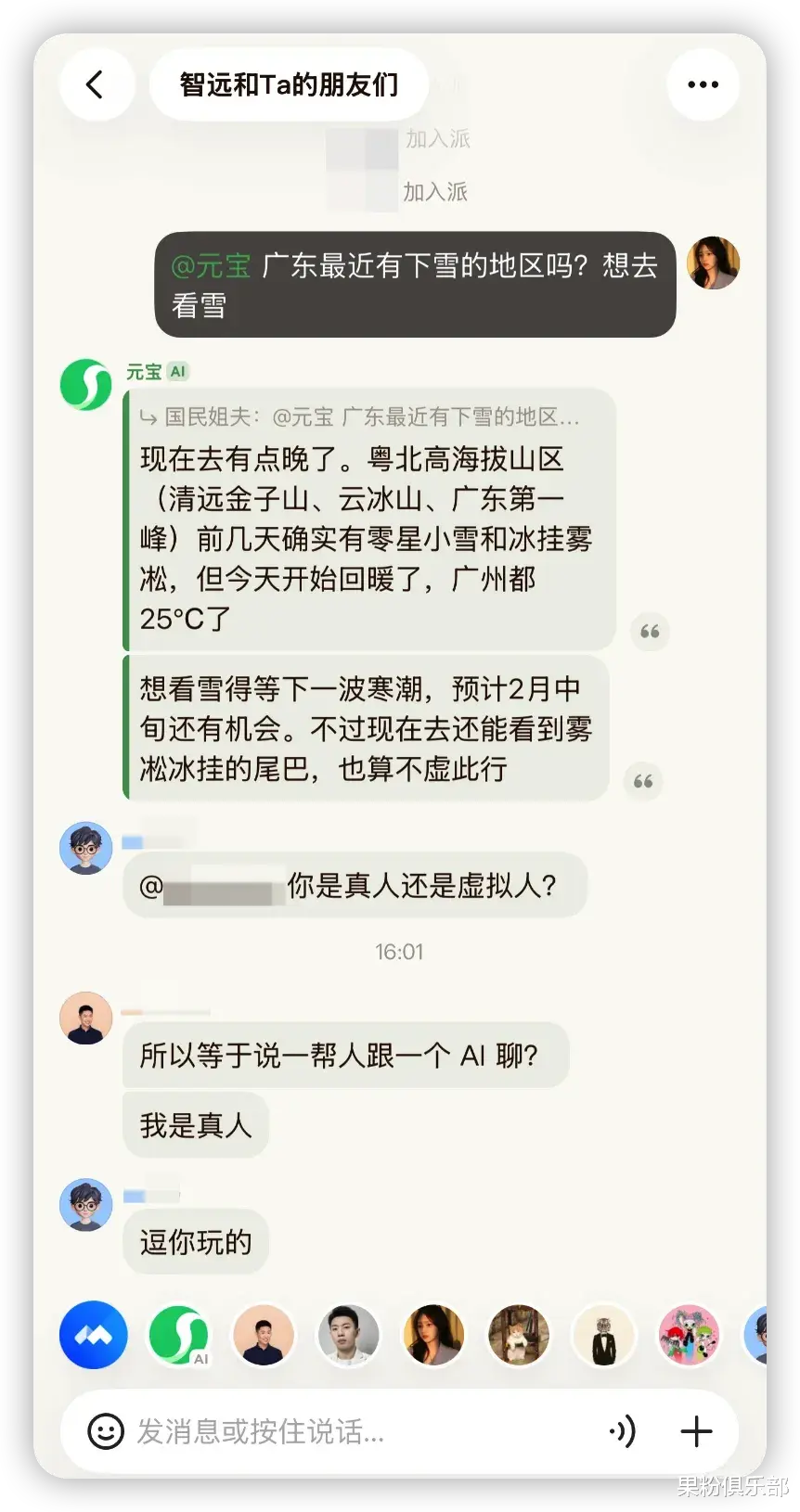800x1512 pixels.
Task: Select the 元宝 avatar in the bottom member bar
Action: (x=179, y=1336)
